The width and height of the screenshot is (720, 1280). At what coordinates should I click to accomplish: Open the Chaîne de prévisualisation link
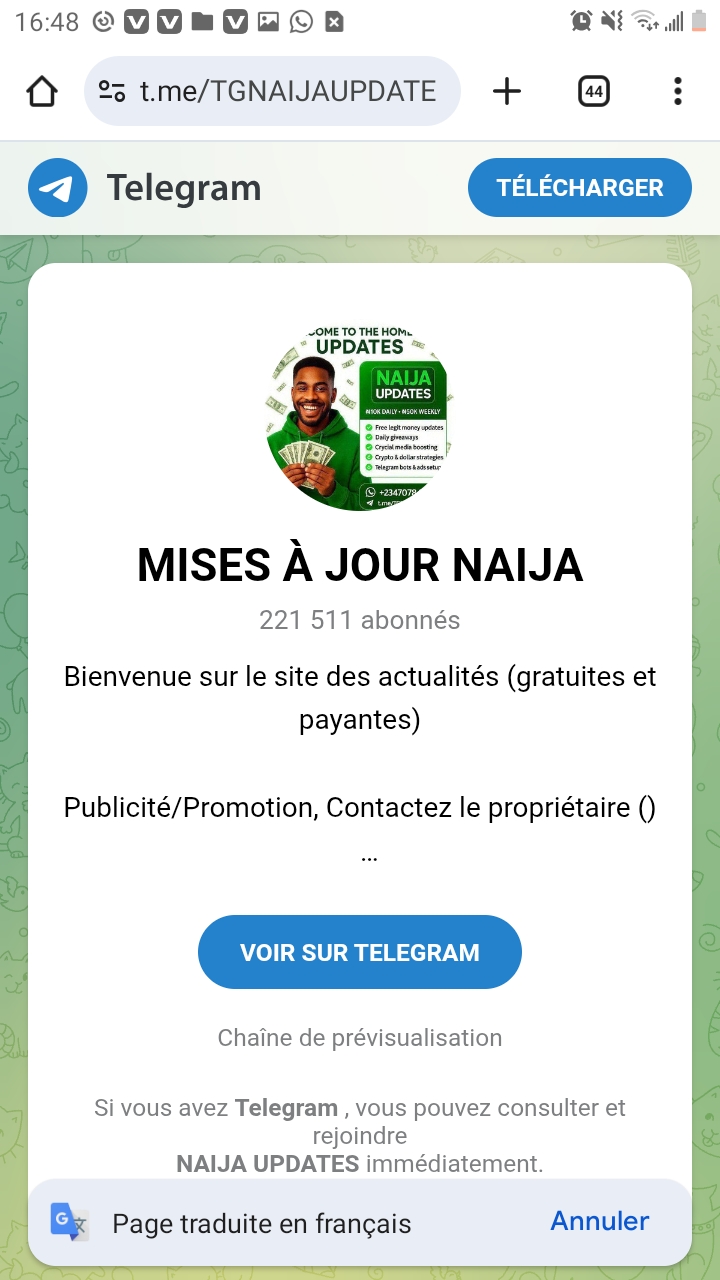pyautogui.click(x=360, y=1038)
